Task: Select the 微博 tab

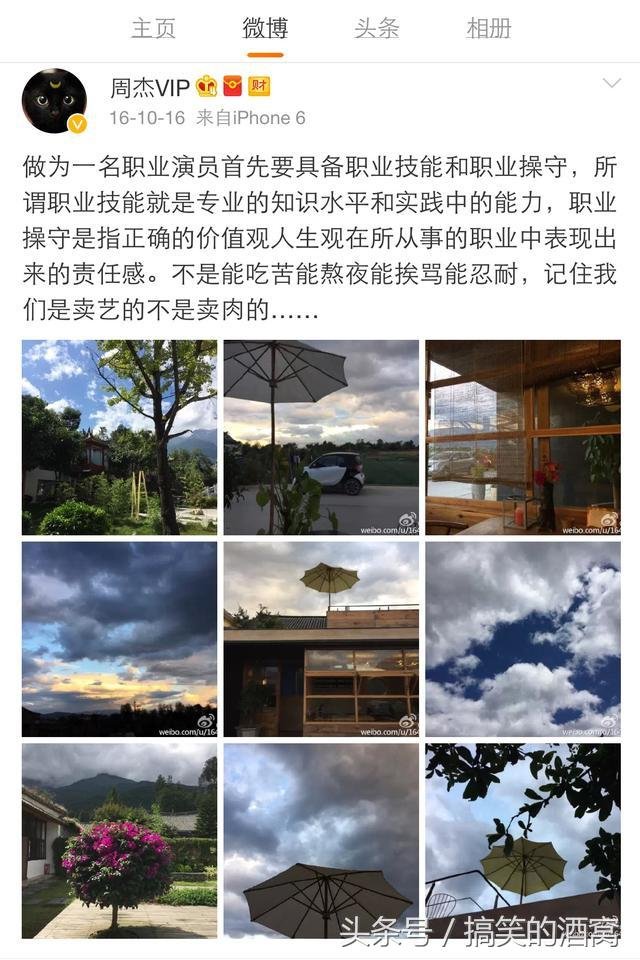Action: 265,29
